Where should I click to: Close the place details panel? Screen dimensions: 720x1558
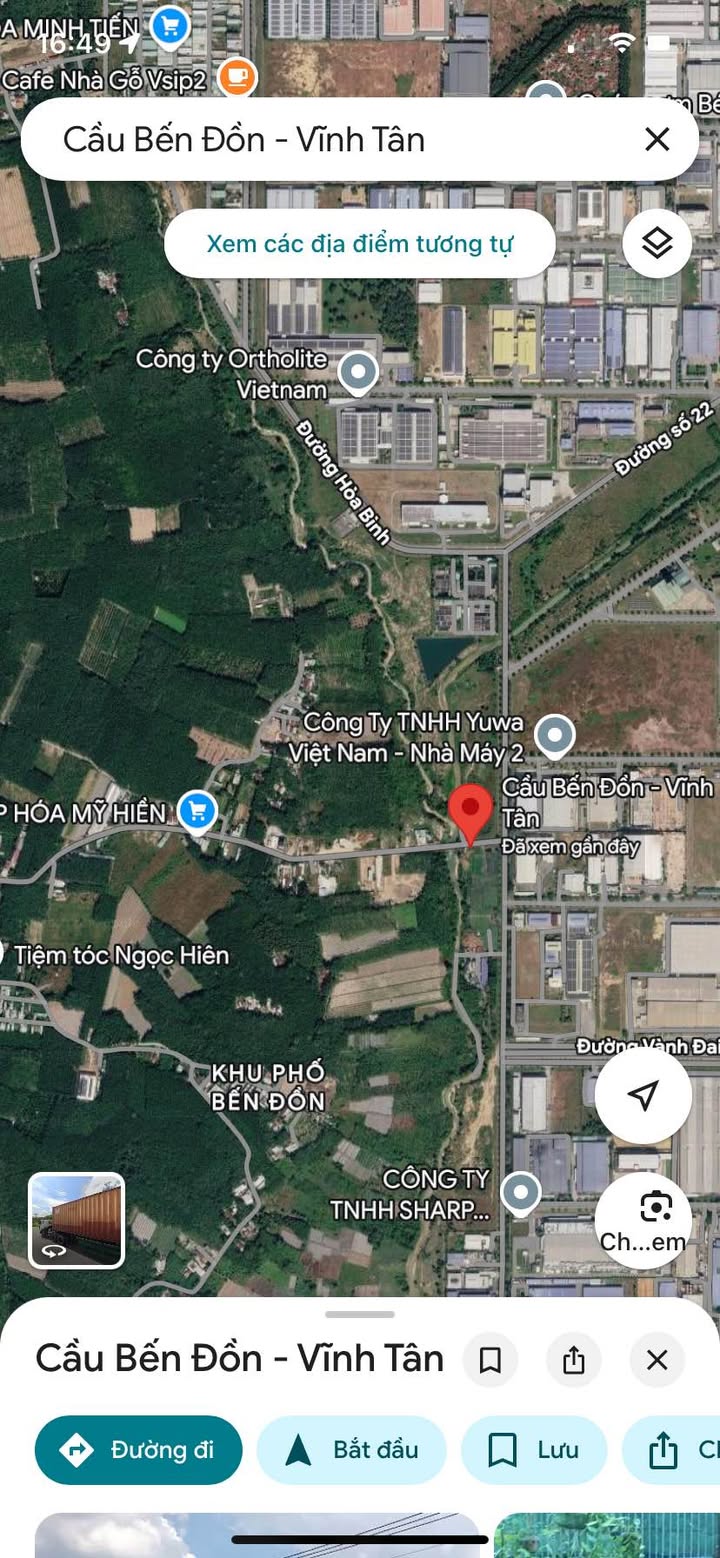(657, 1360)
